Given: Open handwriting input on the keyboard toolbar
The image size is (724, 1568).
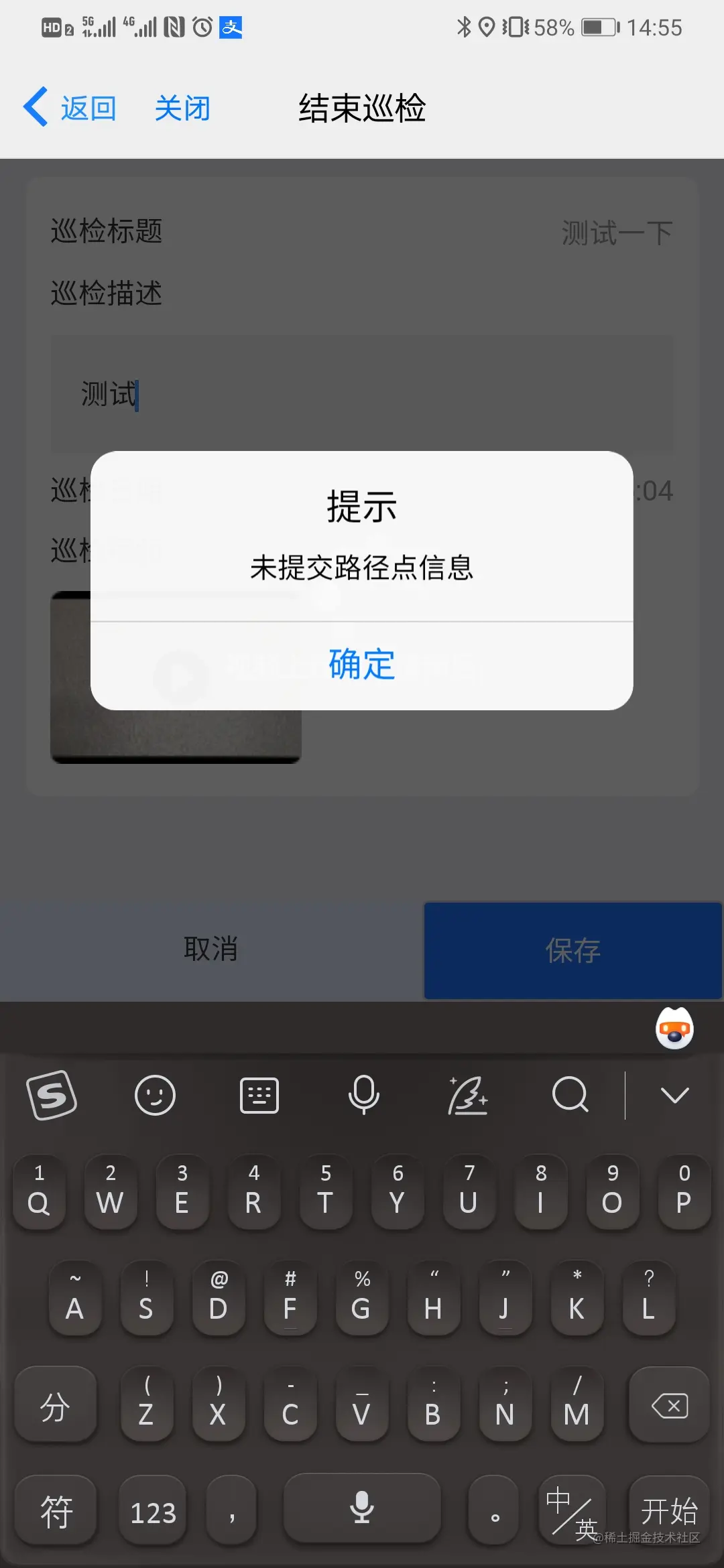Looking at the screenshot, I should [x=467, y=1096].
